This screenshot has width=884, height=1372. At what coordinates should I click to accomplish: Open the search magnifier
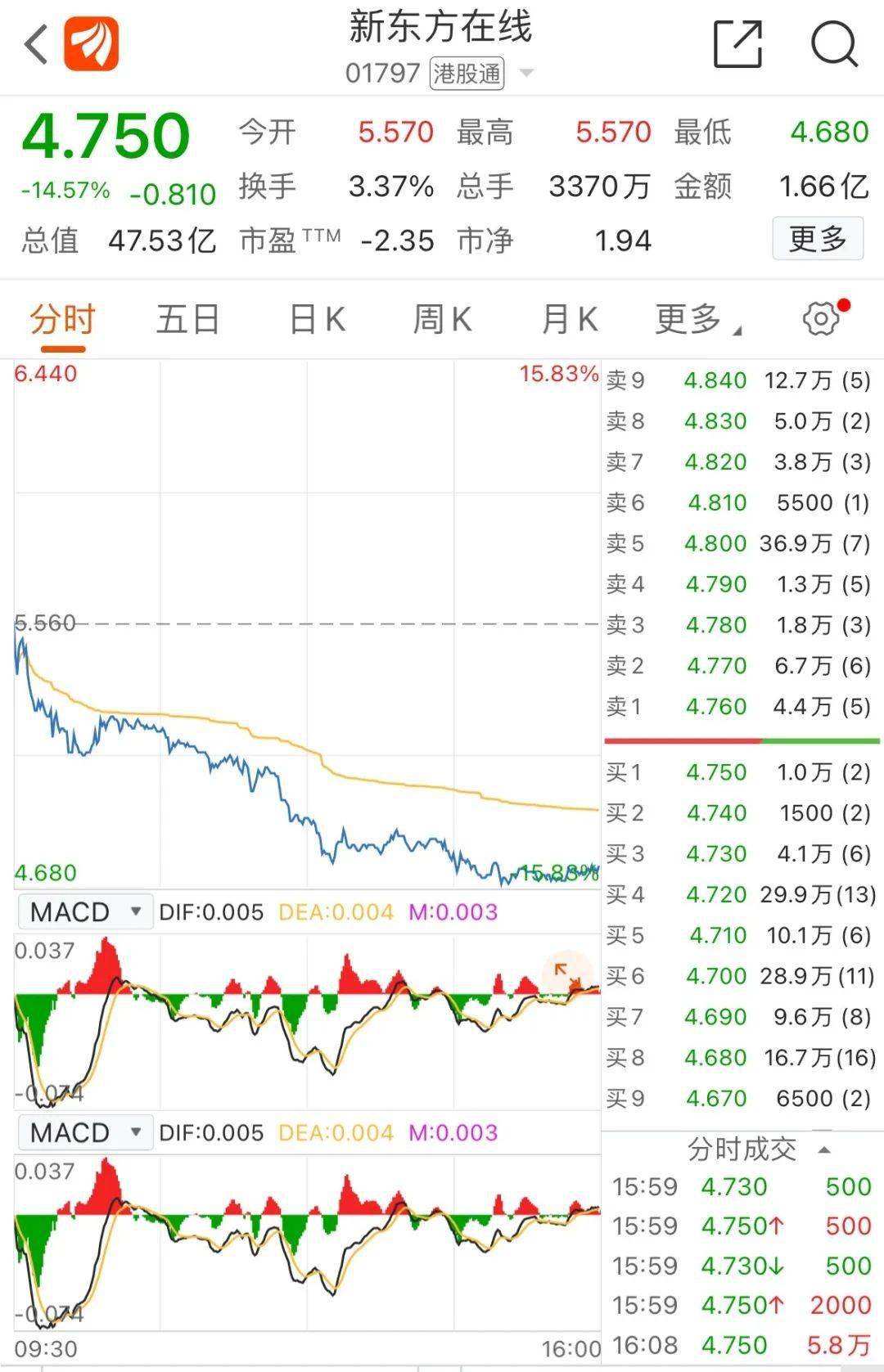point(833,44)
